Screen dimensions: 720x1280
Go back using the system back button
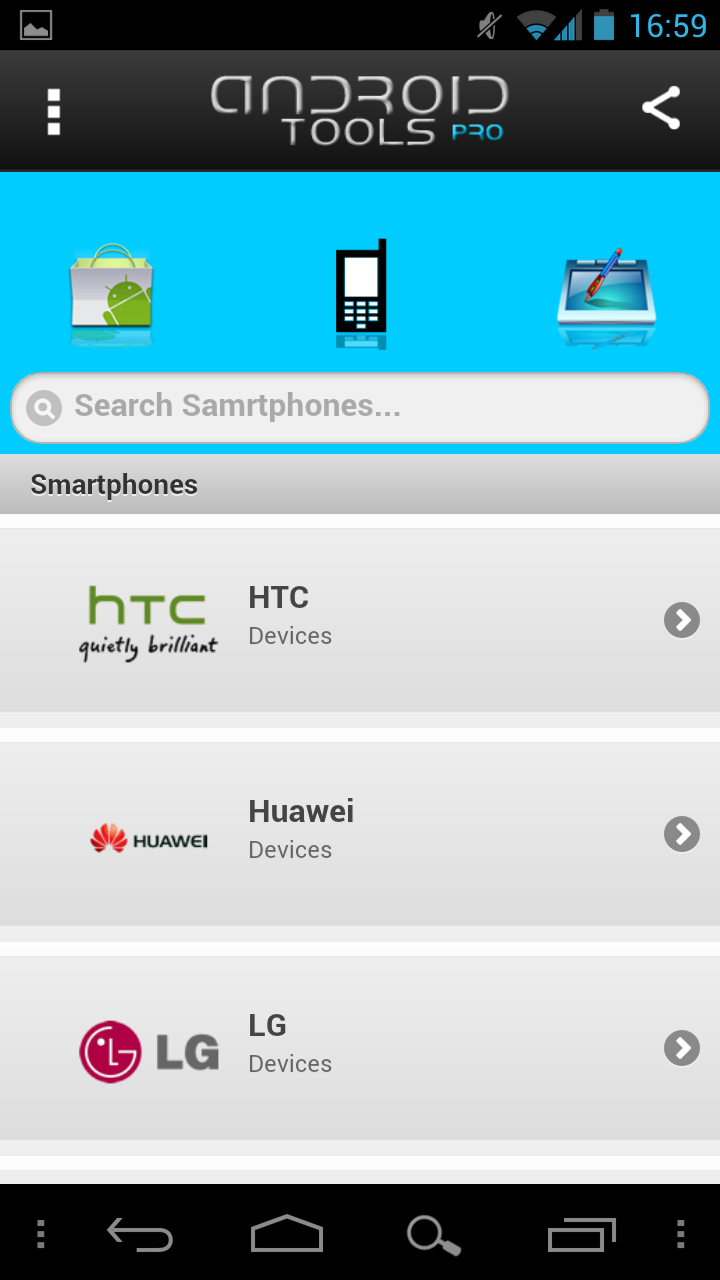[x=140, y=1236]
